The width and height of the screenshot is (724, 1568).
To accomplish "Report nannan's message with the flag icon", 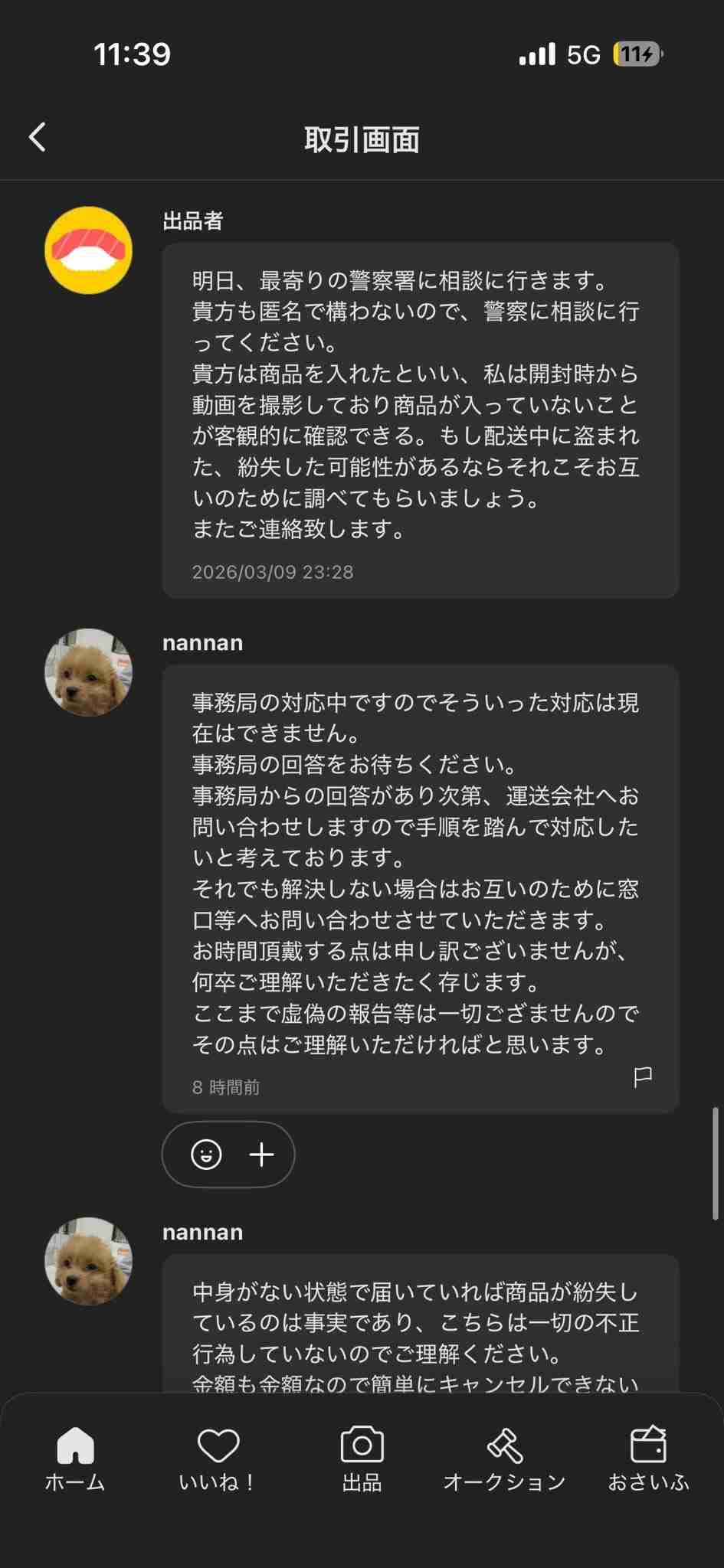I will [x=643, y=1076].
